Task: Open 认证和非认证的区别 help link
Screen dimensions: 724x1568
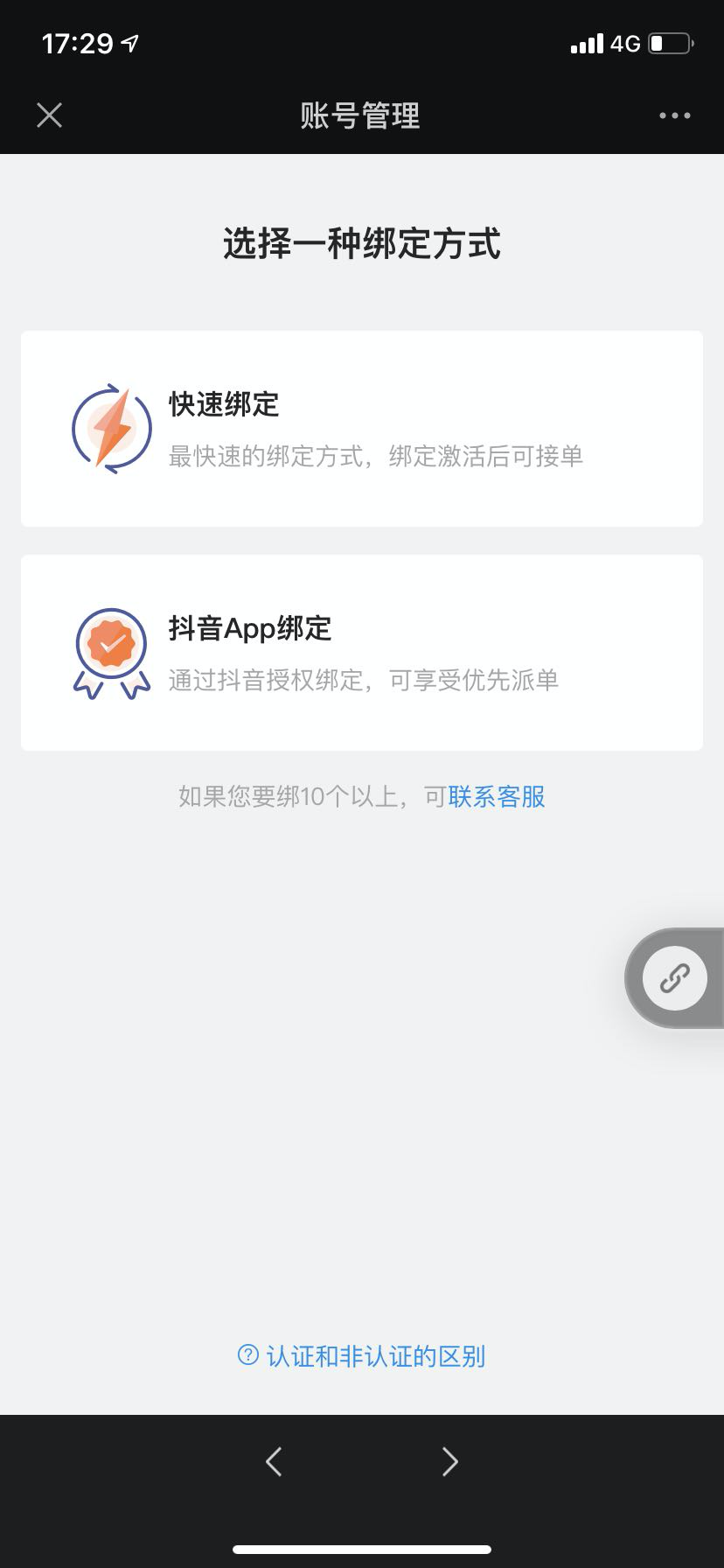Action: coord(362,1356)
